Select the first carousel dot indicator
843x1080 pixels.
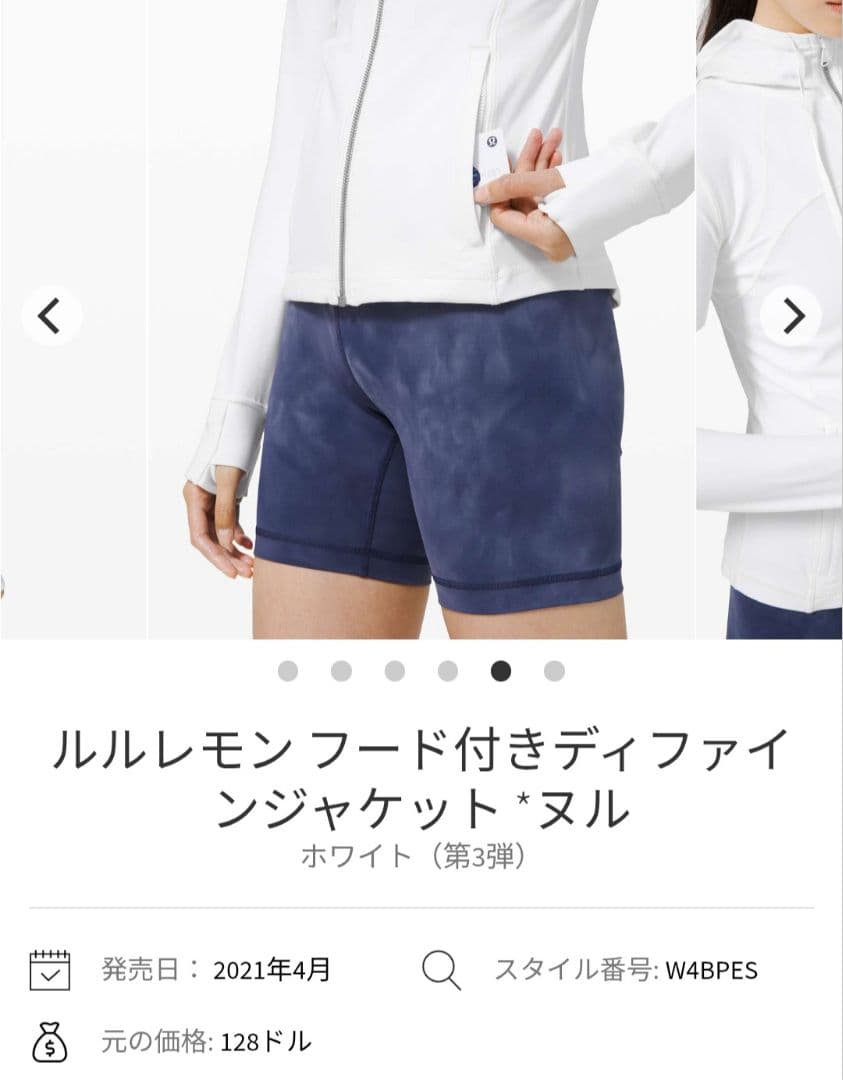[x=290, y=672]
